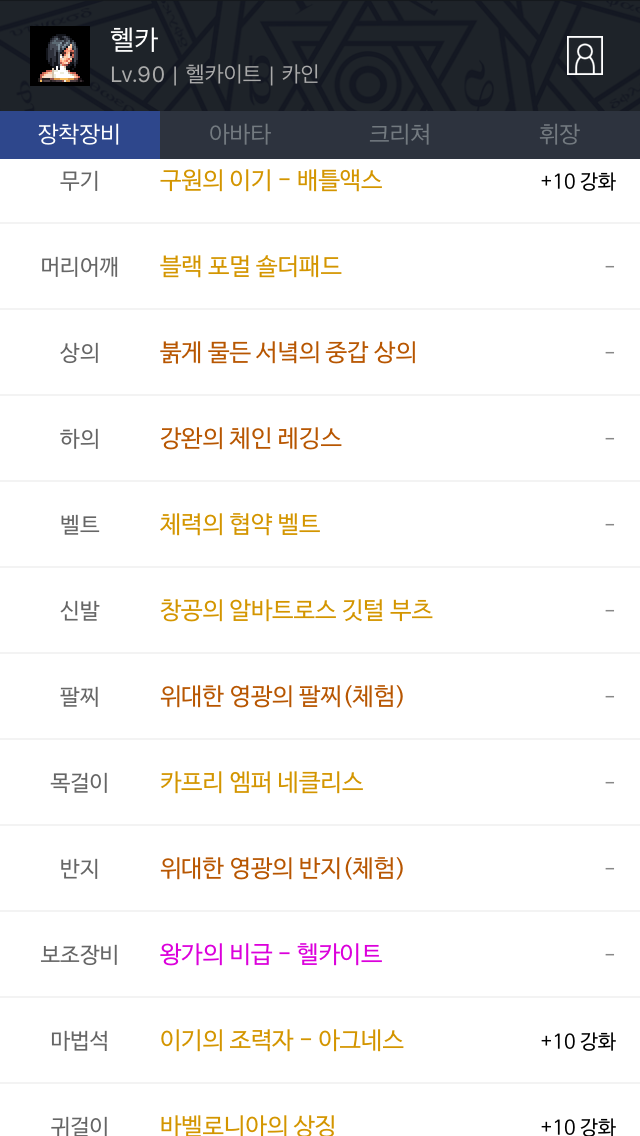This screenshot has width=640, height=1136.
Task: Open the character profile icon
Action: [x=584, y=56]
